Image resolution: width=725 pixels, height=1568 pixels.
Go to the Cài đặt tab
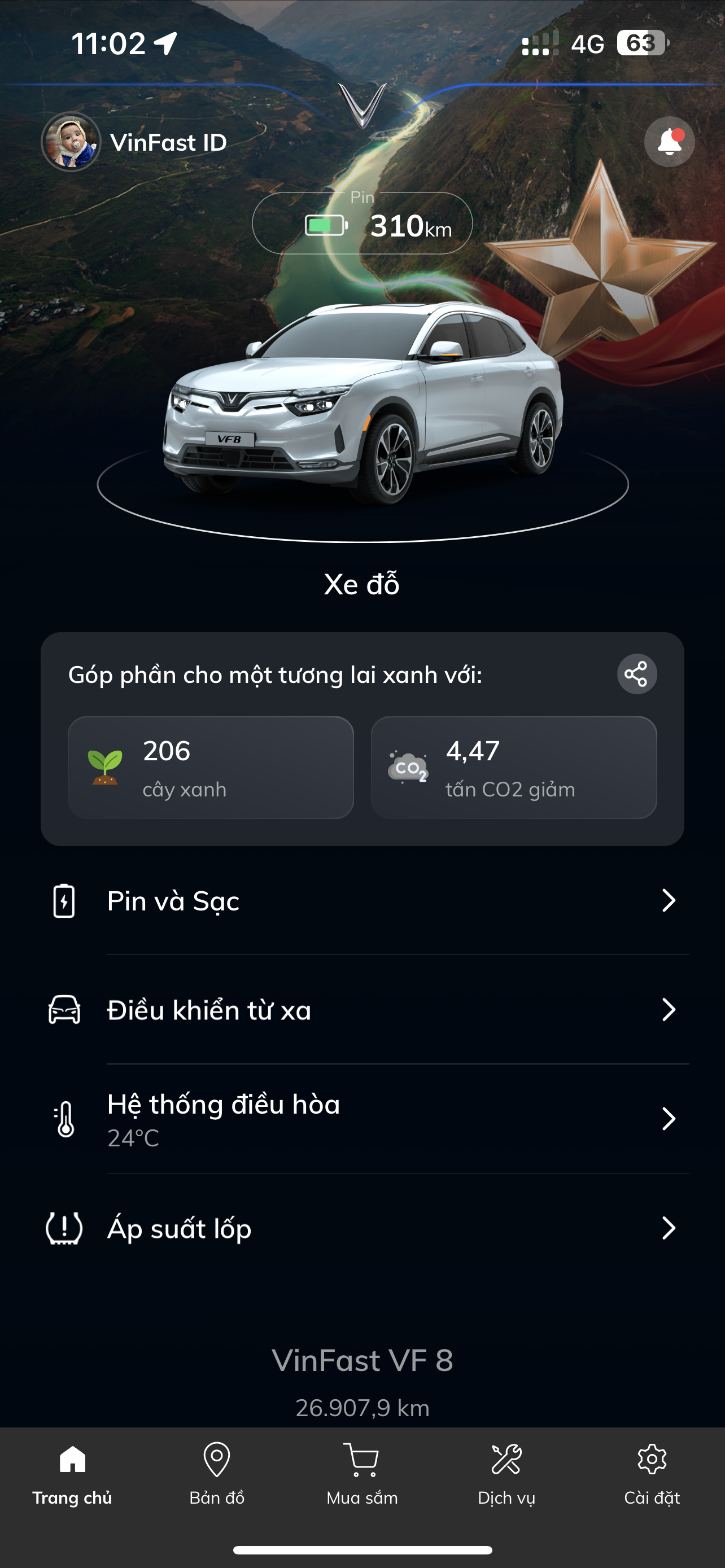pos(652,1473)
